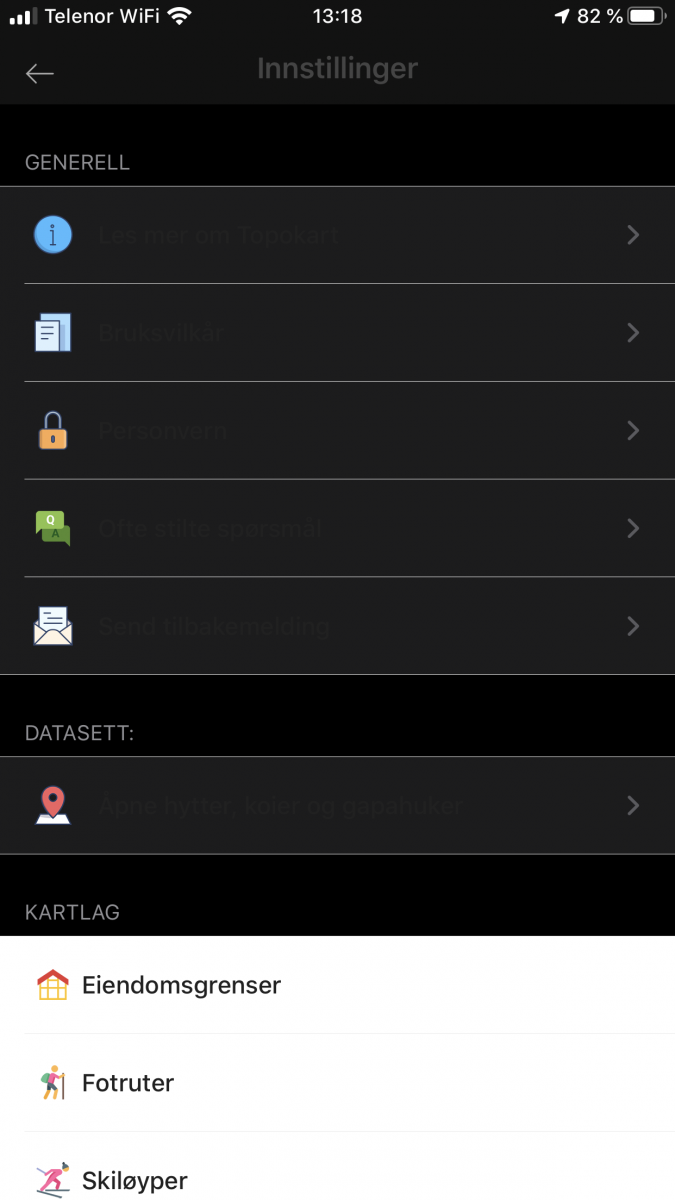
Task: Open Ofte stilte spørsmål
Action: 337,529
